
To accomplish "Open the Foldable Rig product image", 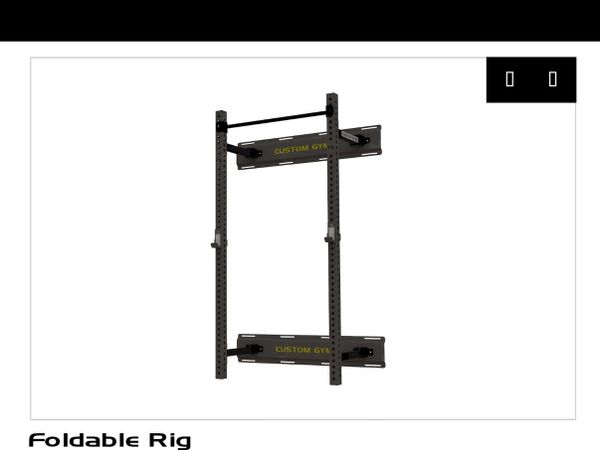I will 300,240.
